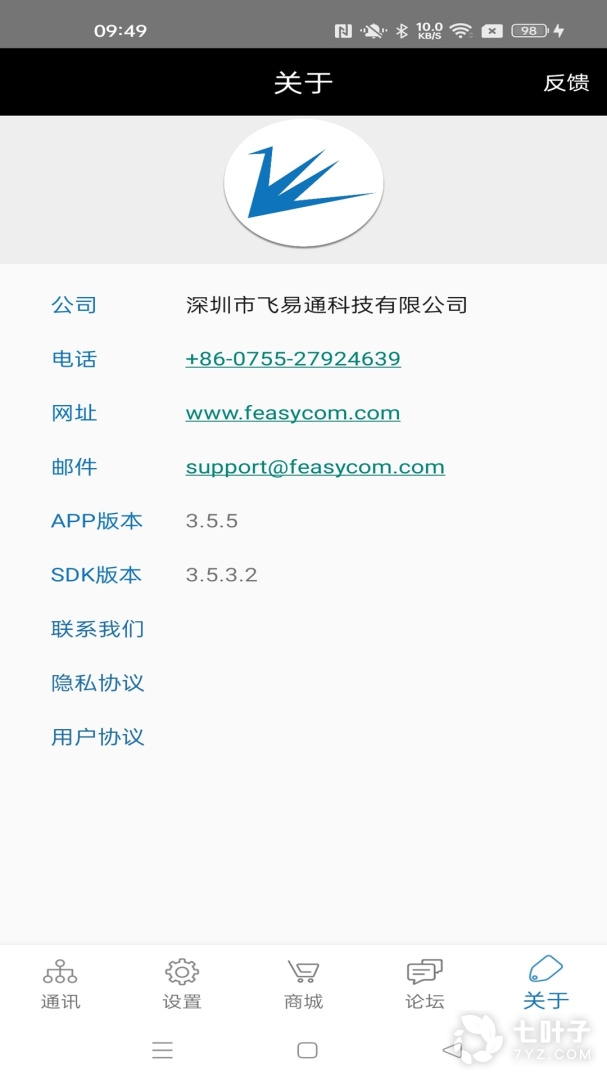Screen dimensions: 607x1080
Task: Switch to the 通讯 tab
Action: (x=60, y=984)
